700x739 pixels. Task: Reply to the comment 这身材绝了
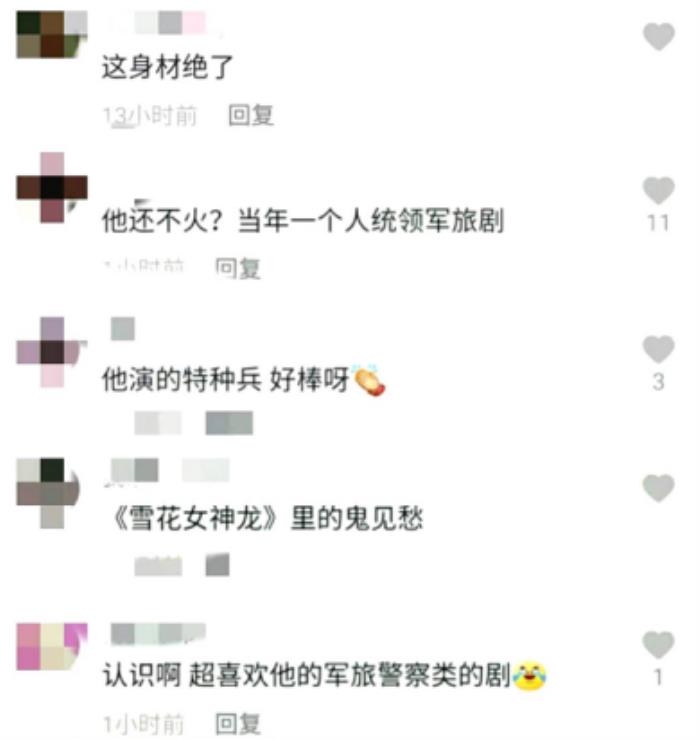[x=250, y=116]
